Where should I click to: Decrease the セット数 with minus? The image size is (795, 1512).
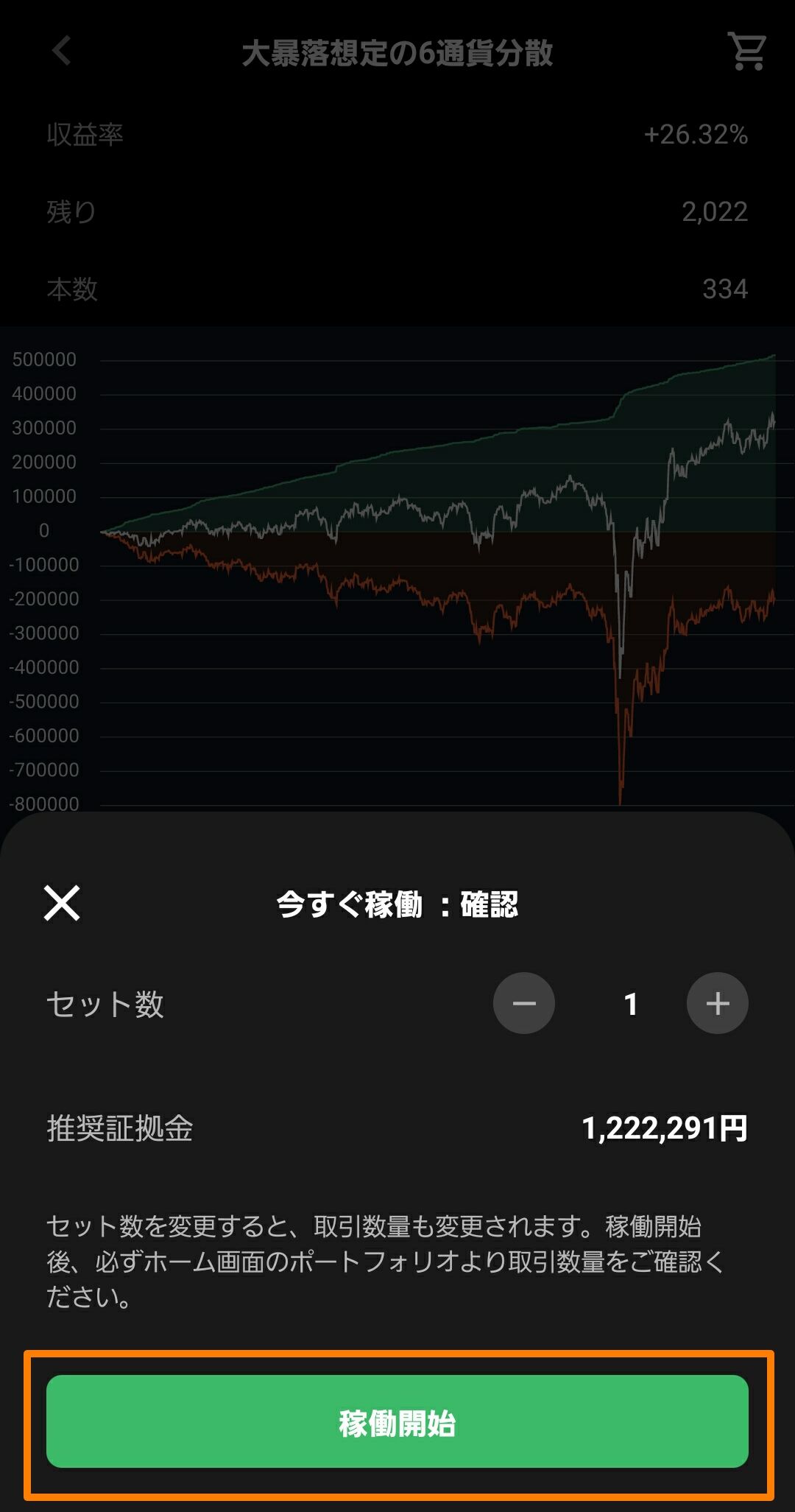[523, 1003]
